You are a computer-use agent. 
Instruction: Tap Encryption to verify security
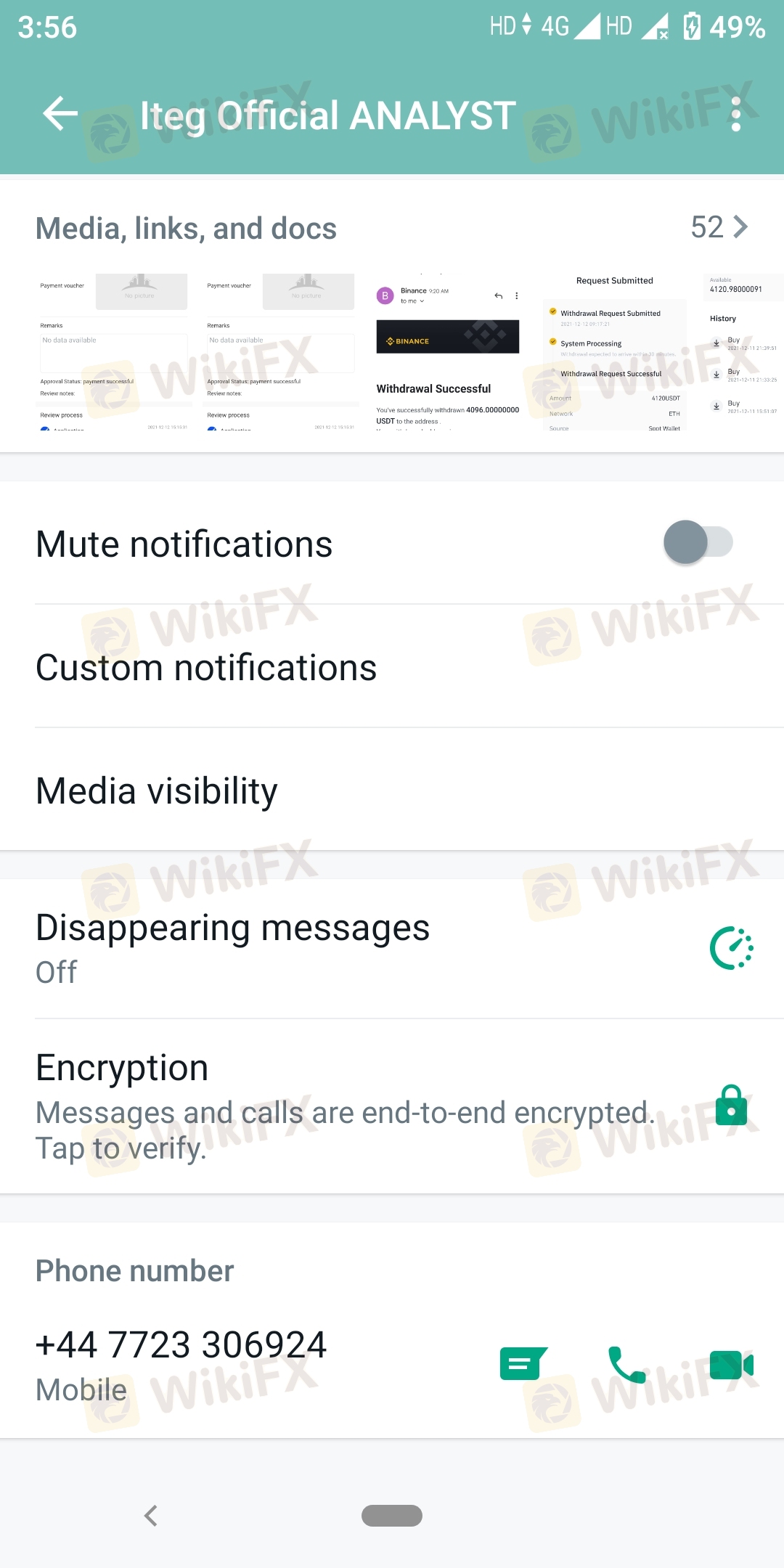tap(392, 1107)
